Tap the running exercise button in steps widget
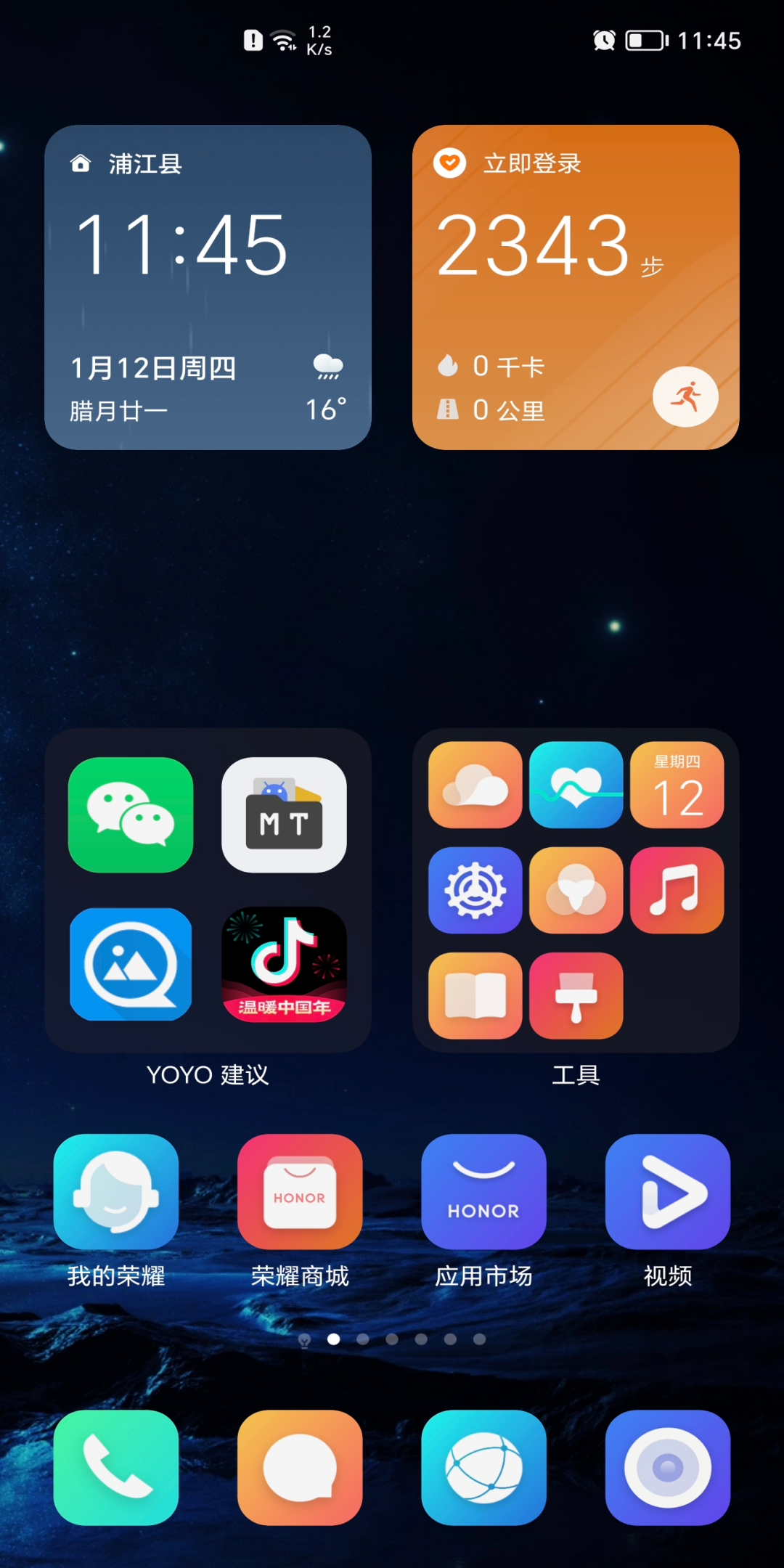784x1568 pixels. click(x=685, y=397)
